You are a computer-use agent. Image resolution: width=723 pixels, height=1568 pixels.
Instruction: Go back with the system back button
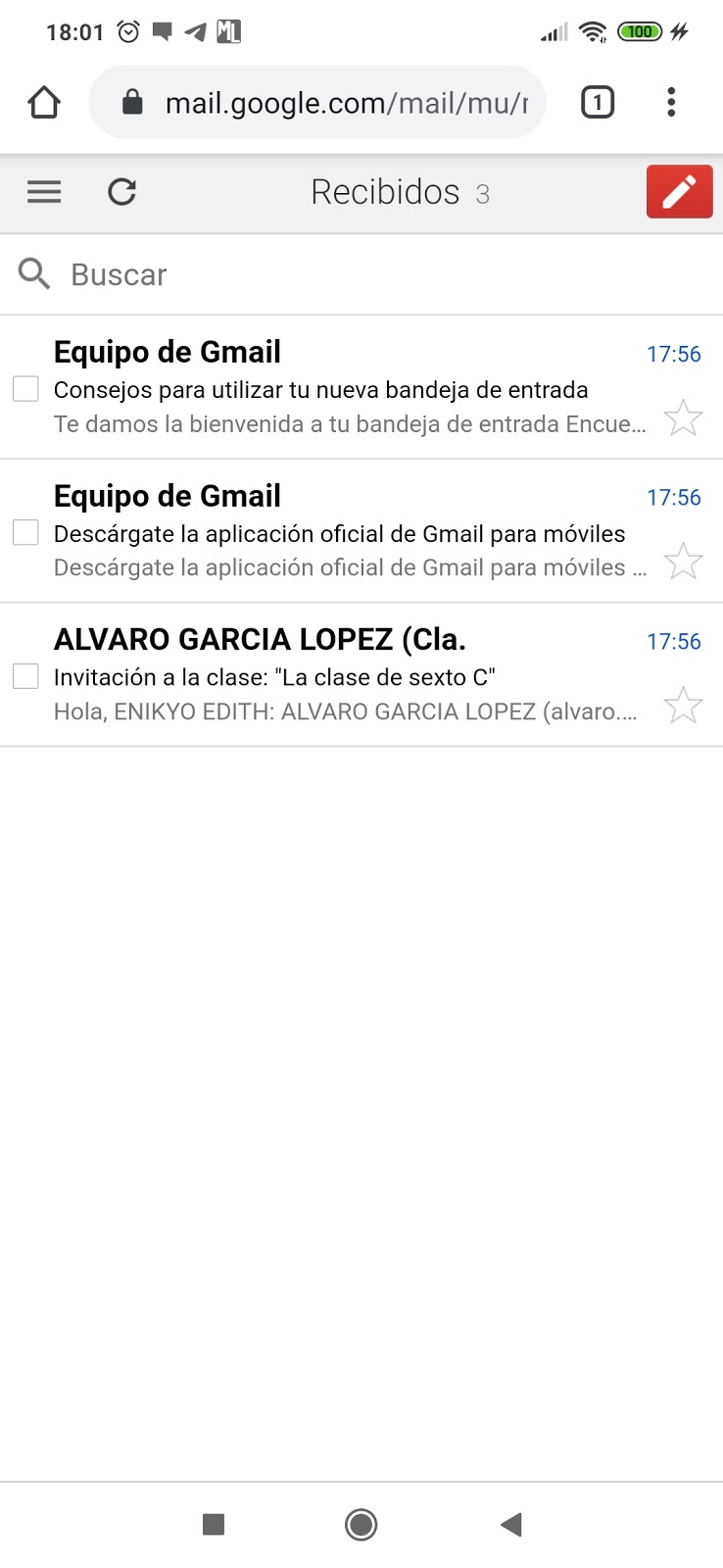coord(510,1524)
